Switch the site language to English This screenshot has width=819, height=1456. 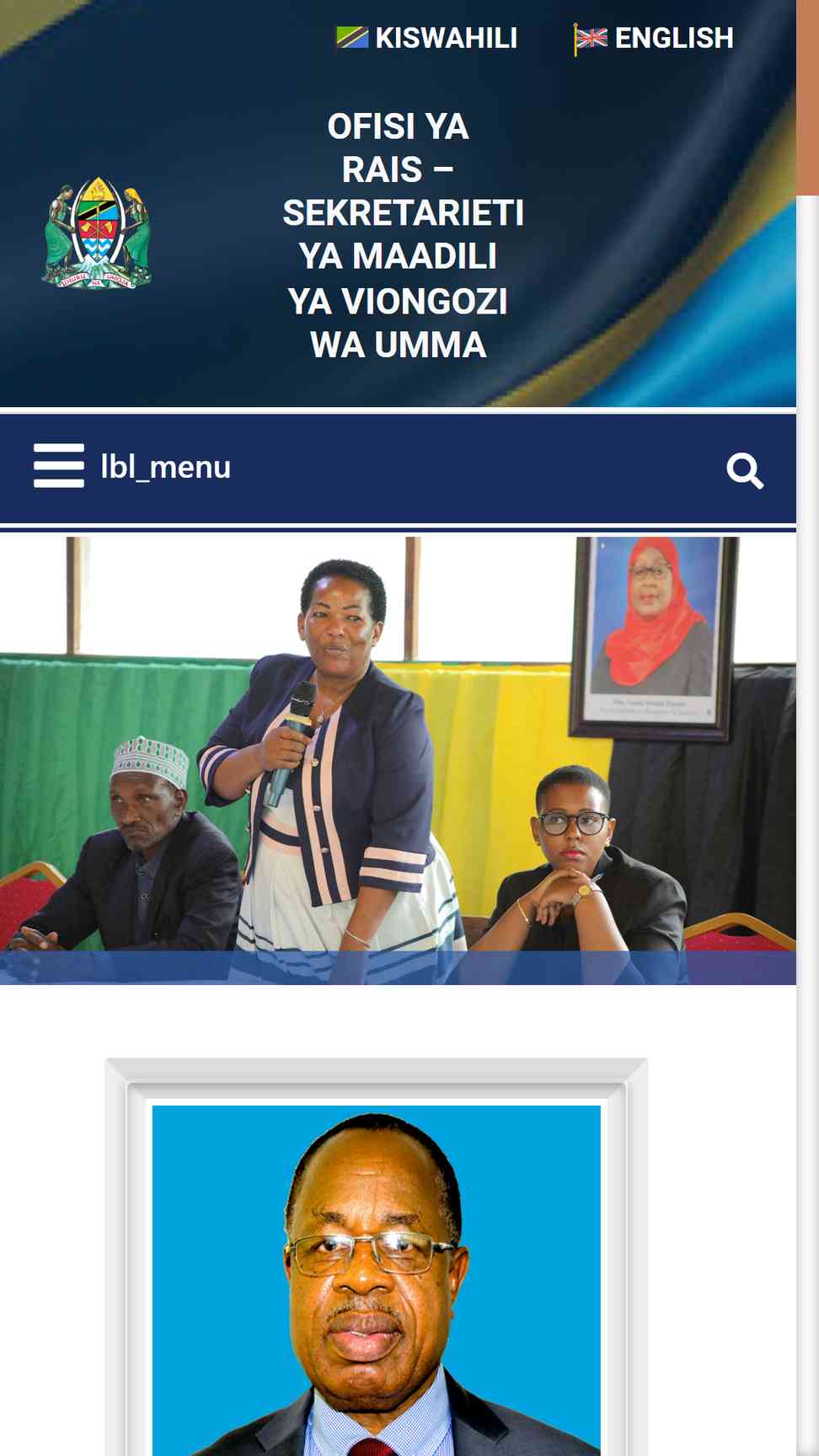coord(653,38)
